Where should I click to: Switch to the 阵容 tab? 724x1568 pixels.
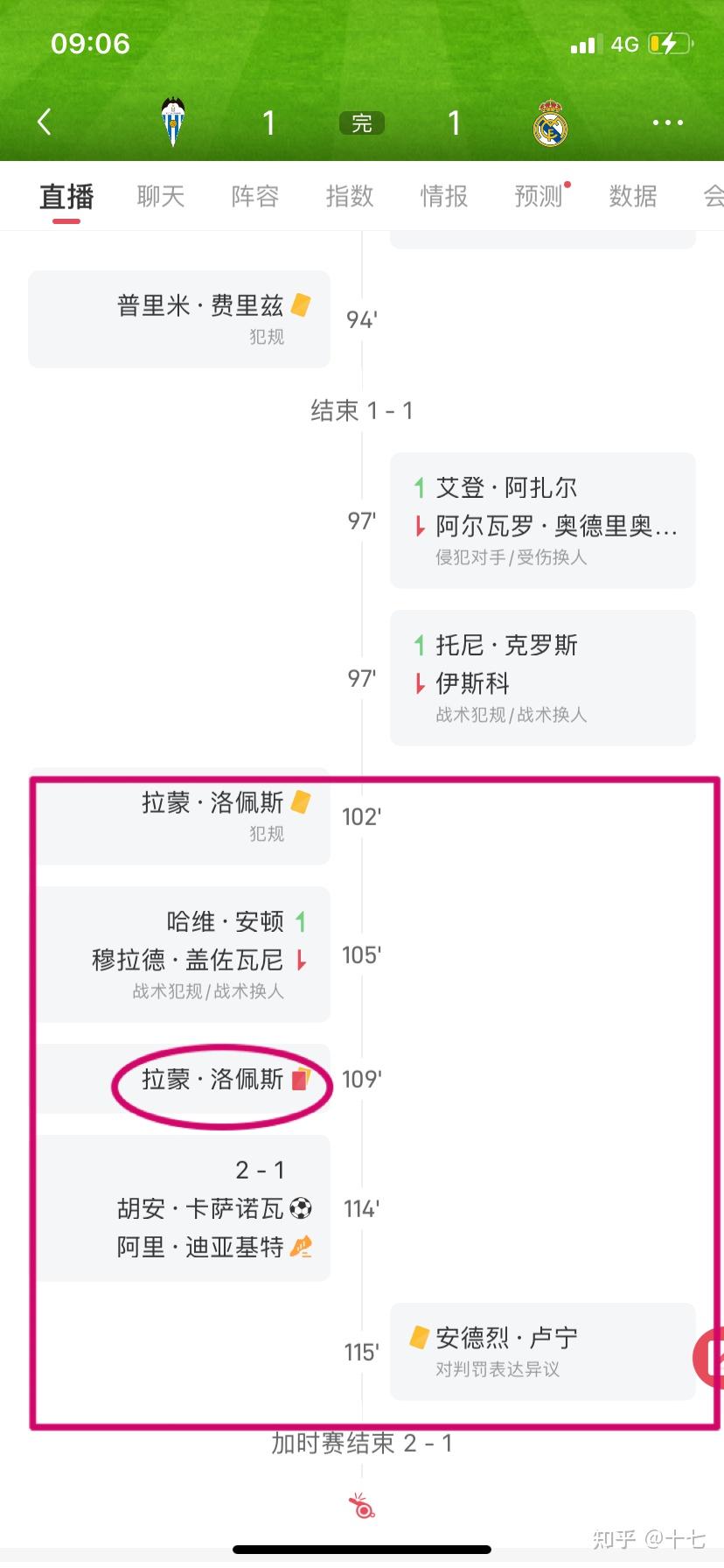255,196
